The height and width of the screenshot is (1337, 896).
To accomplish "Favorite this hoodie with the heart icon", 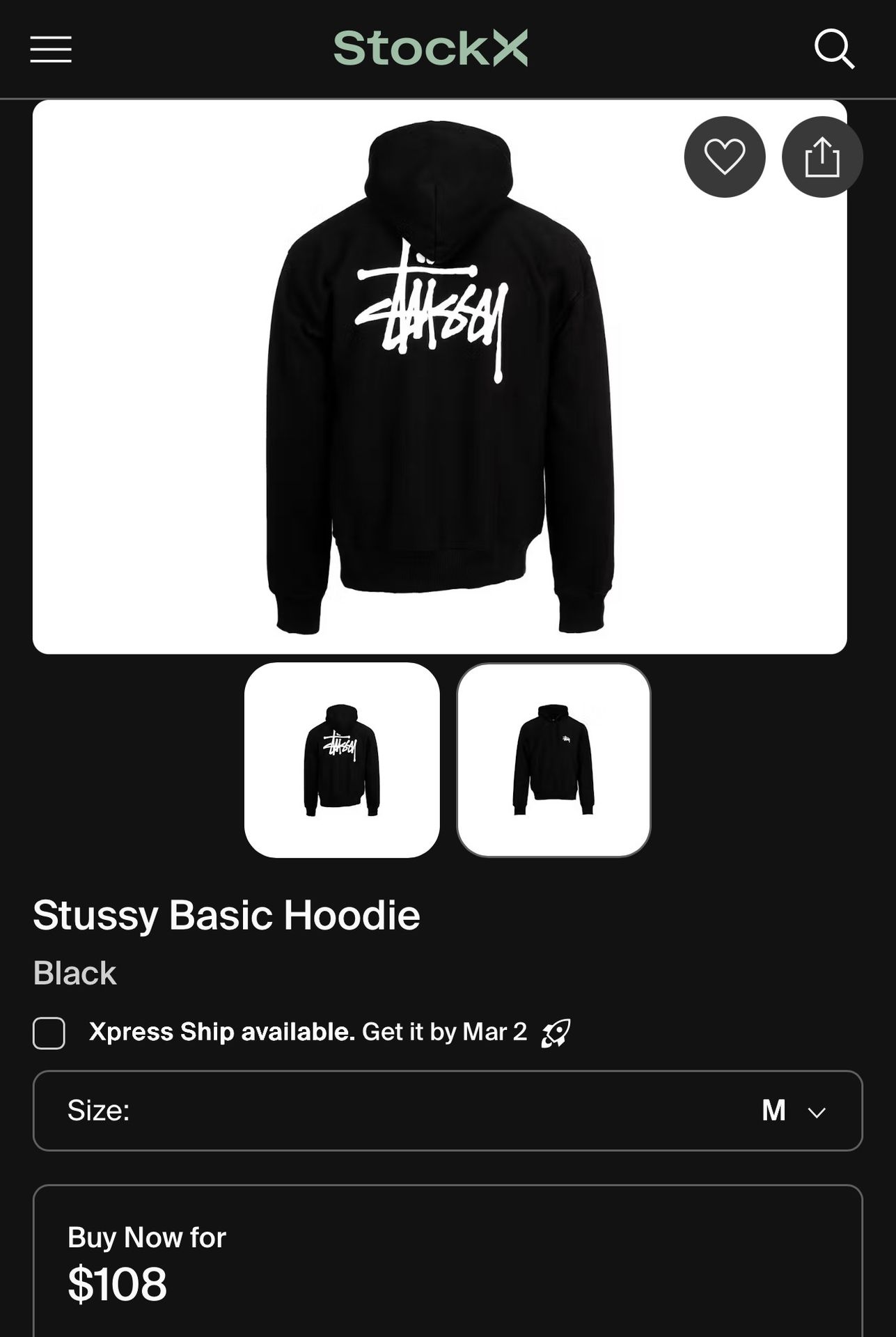I will pyautogui.click(x=725, y=157).
